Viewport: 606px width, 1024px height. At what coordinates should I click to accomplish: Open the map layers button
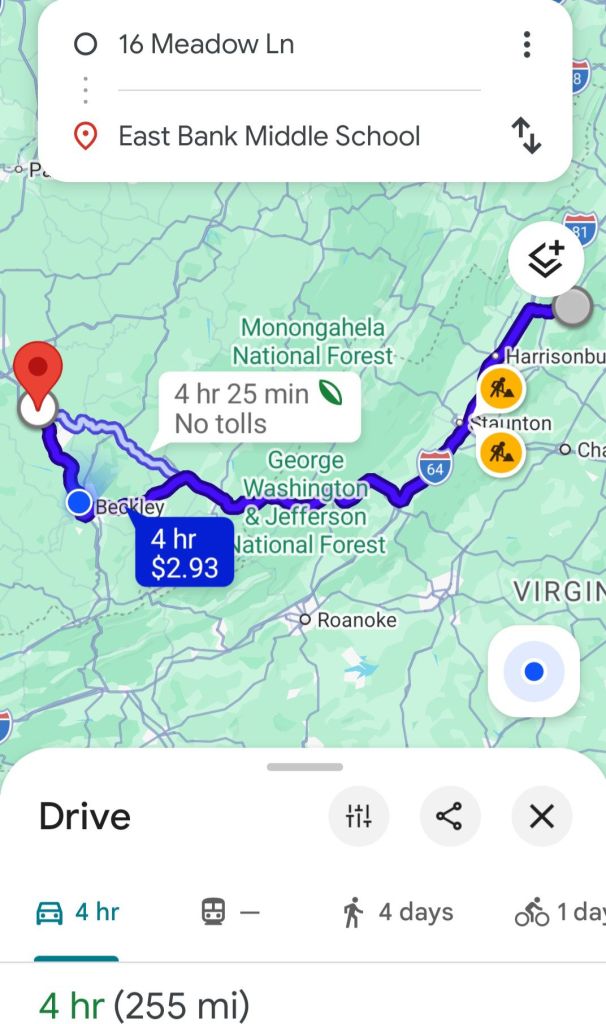546,260
